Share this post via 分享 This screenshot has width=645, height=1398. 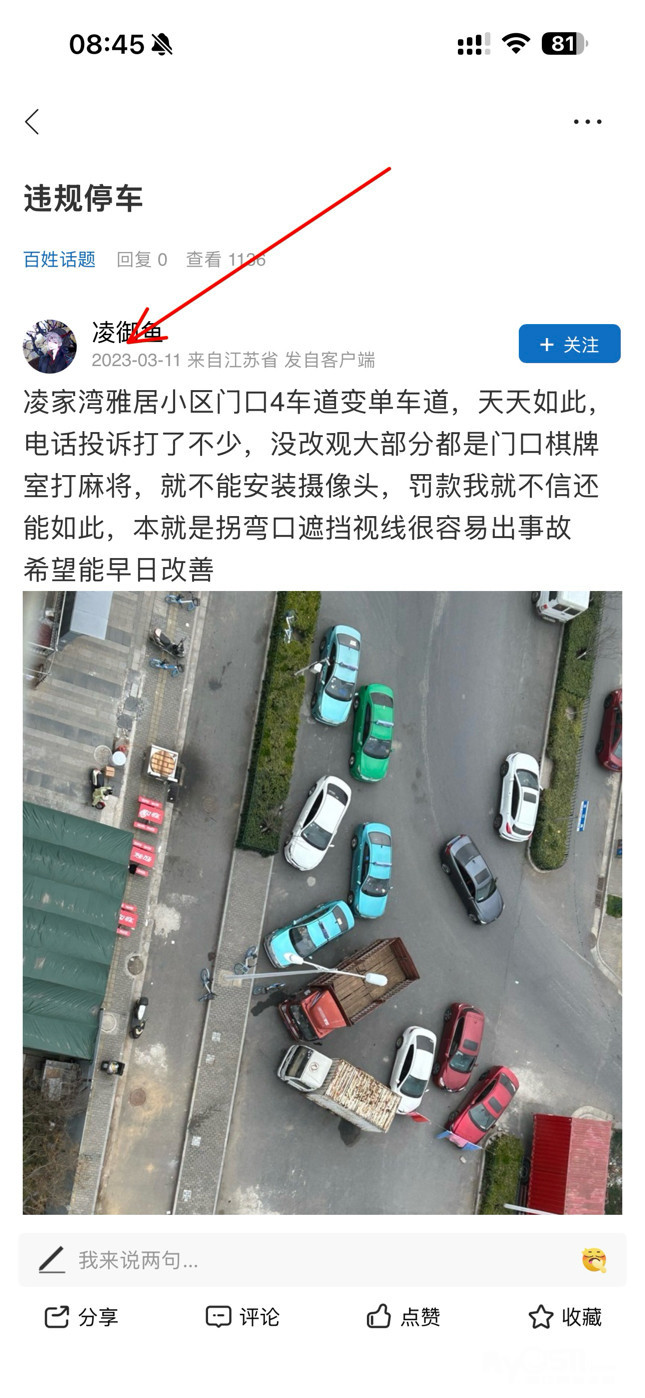point(82,1317)
